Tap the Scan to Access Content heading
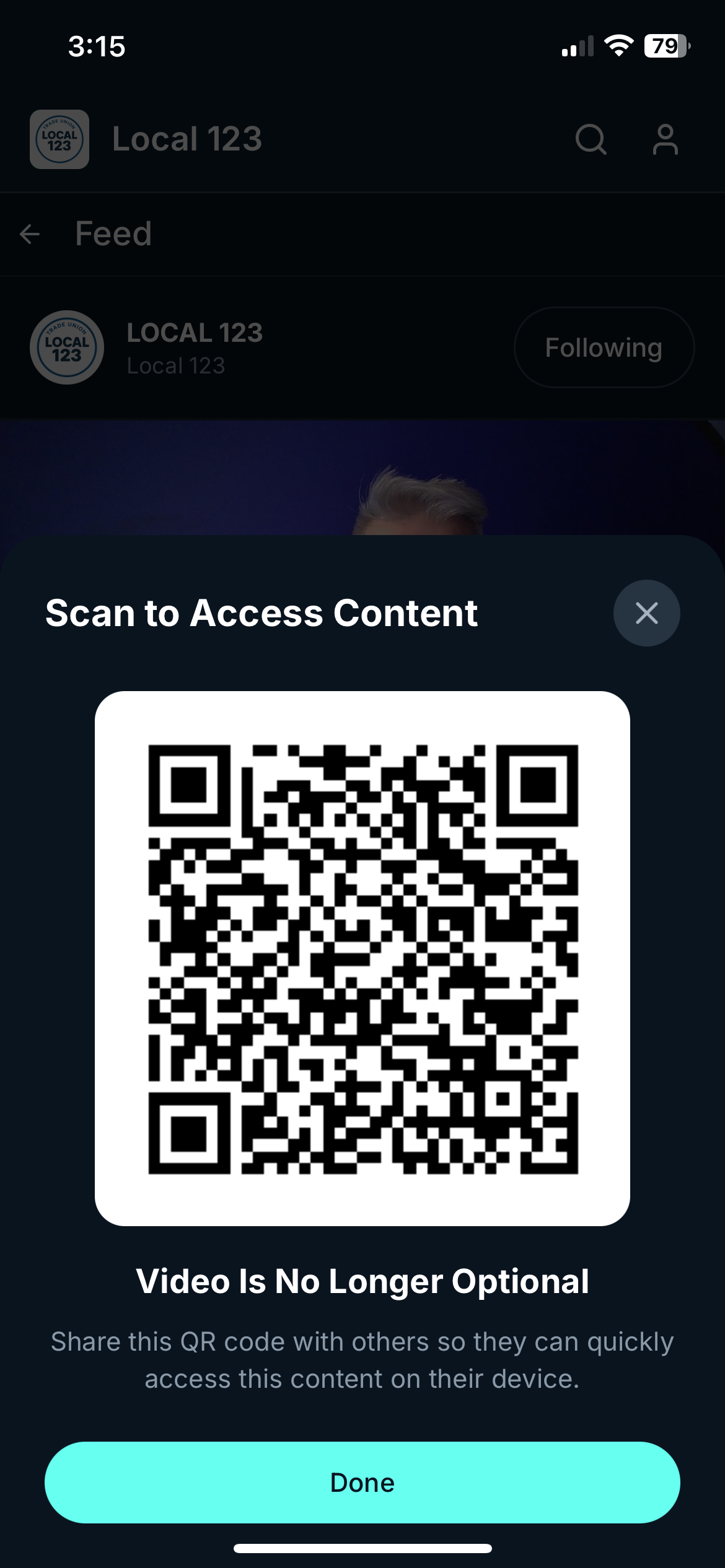725x1568 pixels. 261,613
